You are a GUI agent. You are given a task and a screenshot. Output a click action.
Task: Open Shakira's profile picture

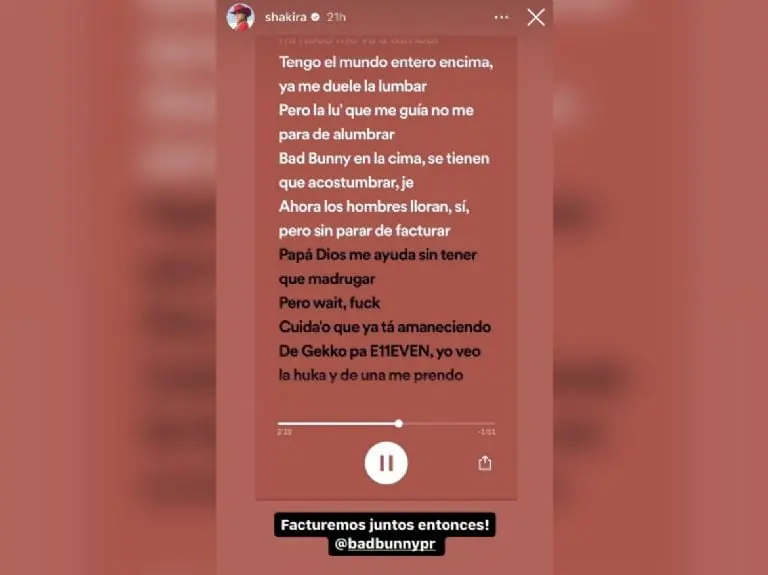tap(240, 17)
